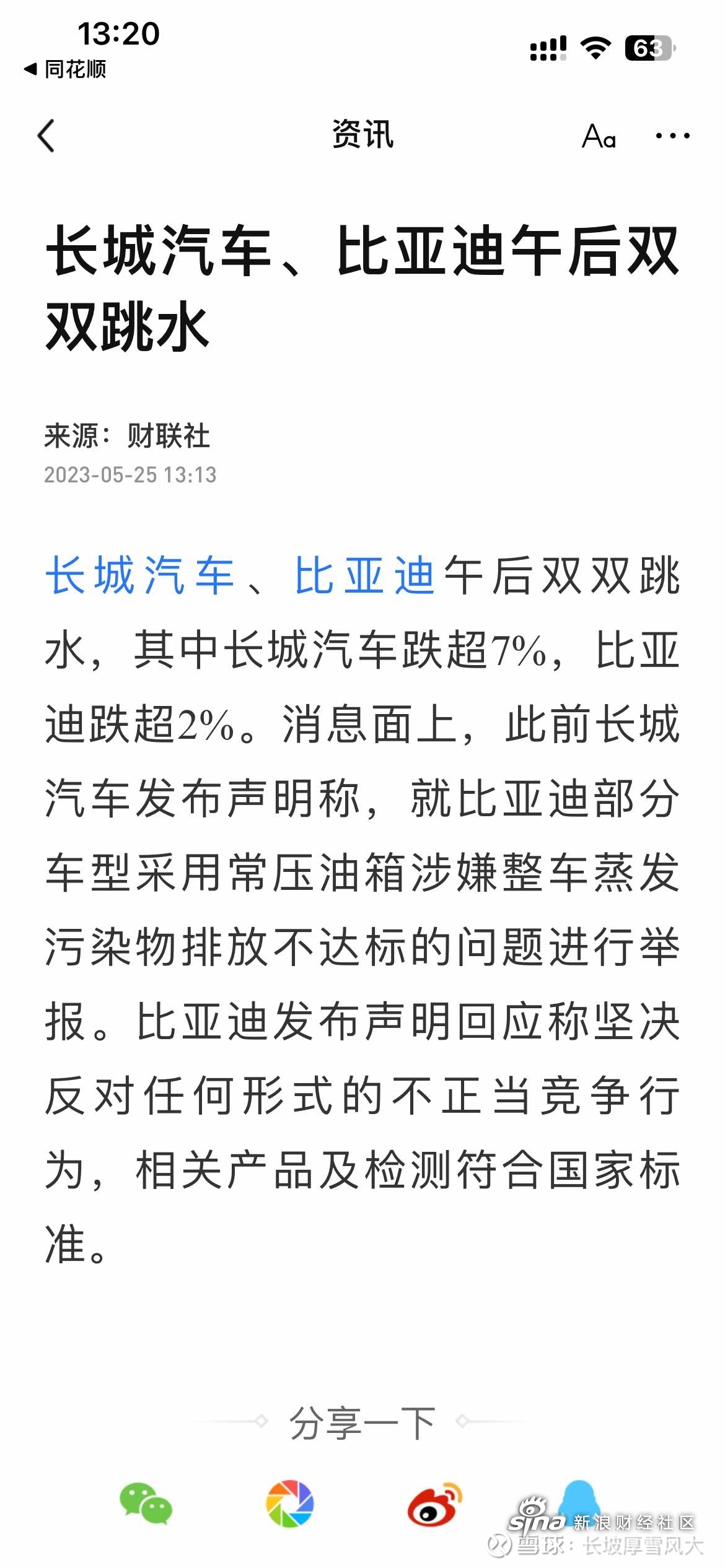Open the three-dot overflow menu

click(673, 136)
